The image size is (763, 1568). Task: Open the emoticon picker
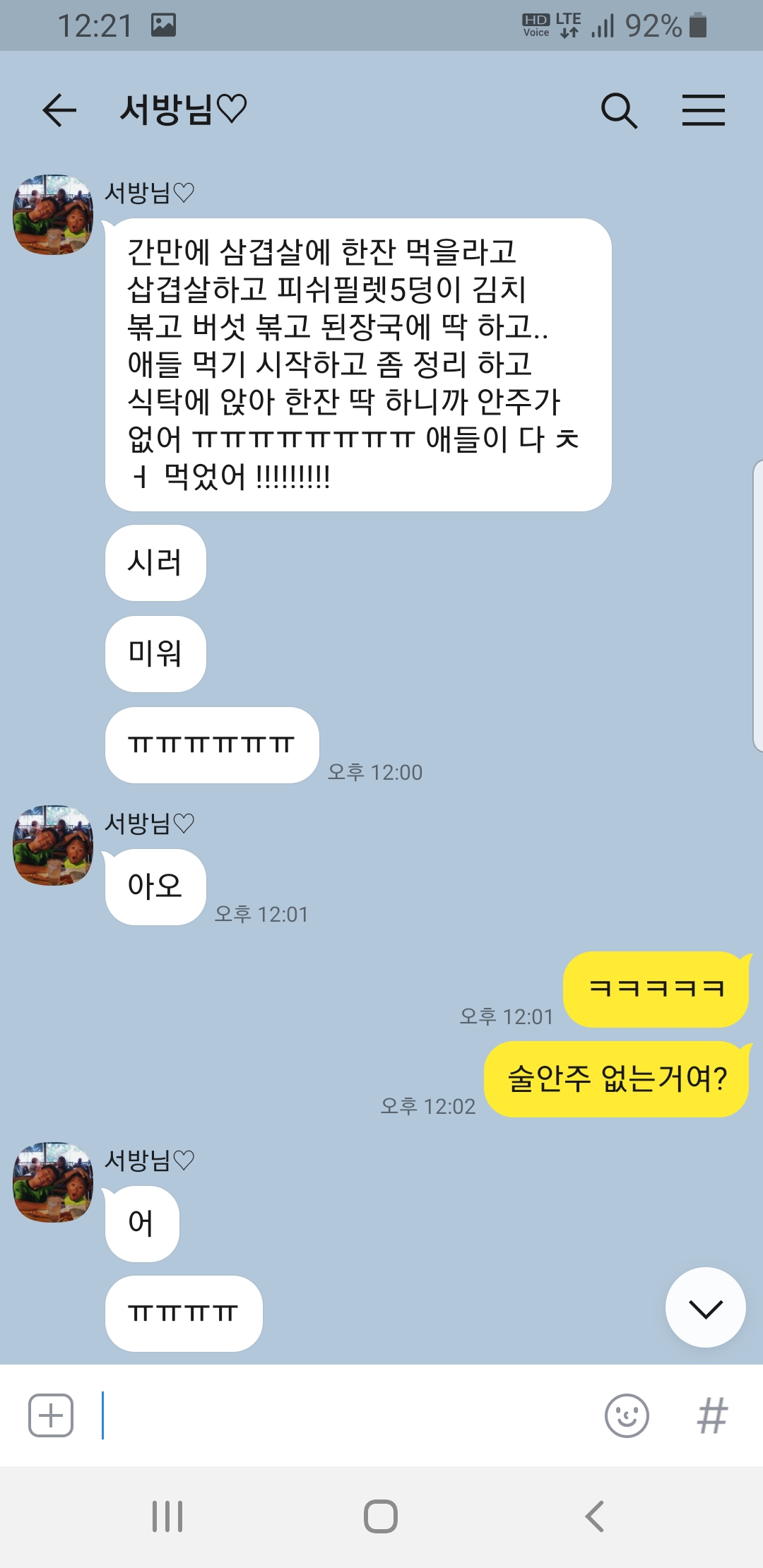627,1415
